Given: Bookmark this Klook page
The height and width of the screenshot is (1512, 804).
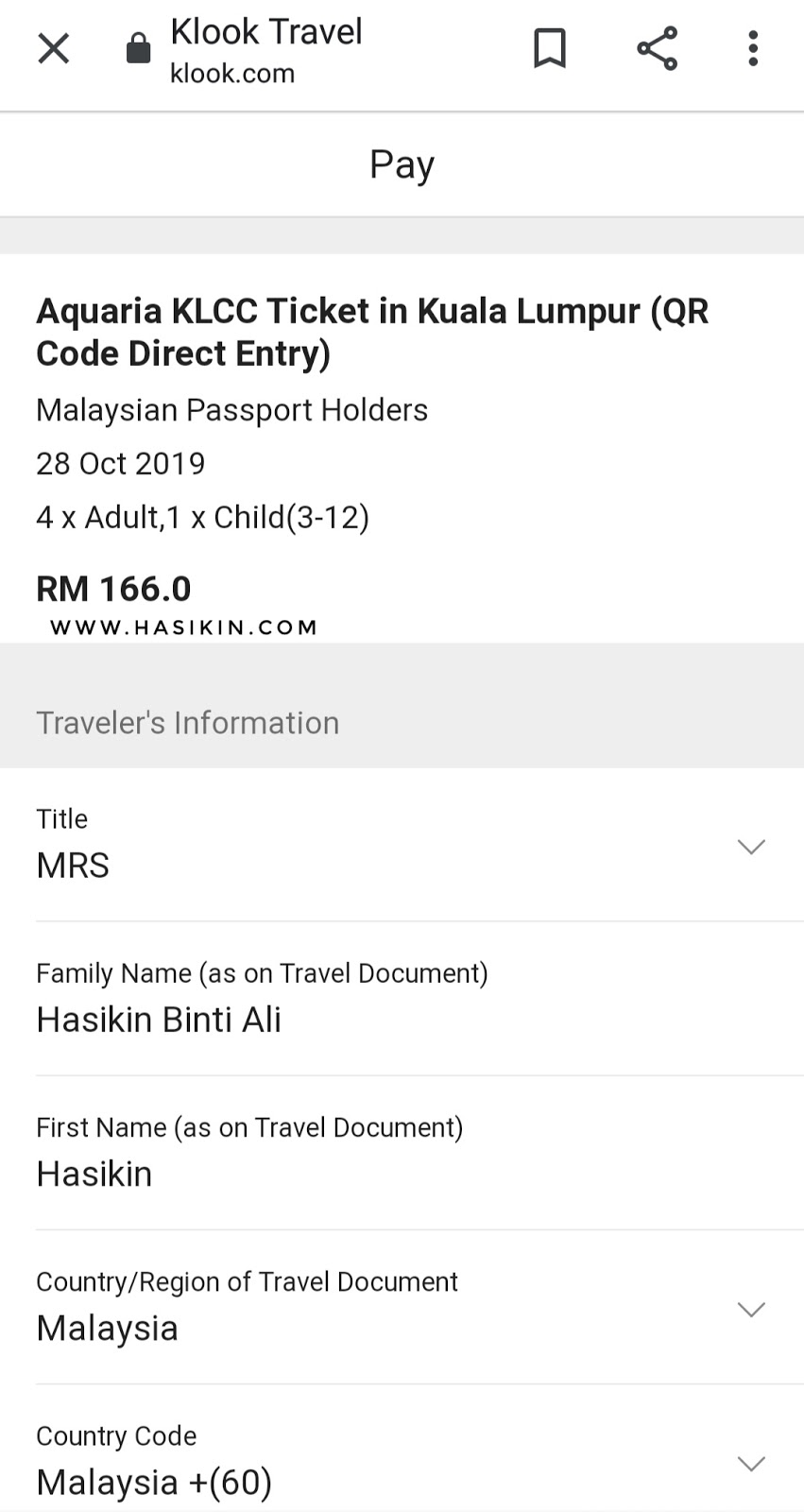Looking at the screenshot, I should pyautogui.click(x=550, y=48).
